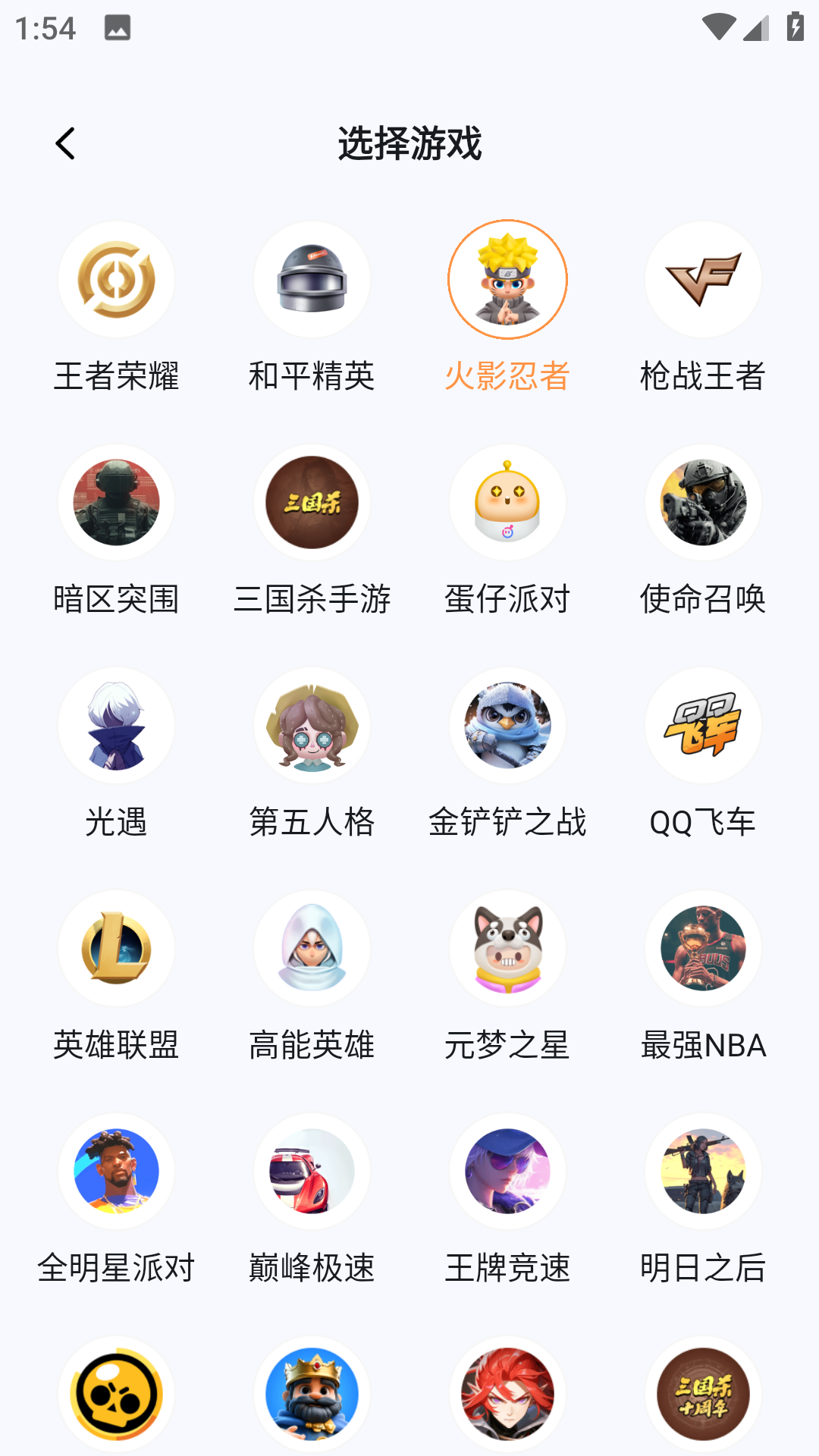Choose 和平精英 from the game list
The image size is (819, 1456).
[312, 281]
